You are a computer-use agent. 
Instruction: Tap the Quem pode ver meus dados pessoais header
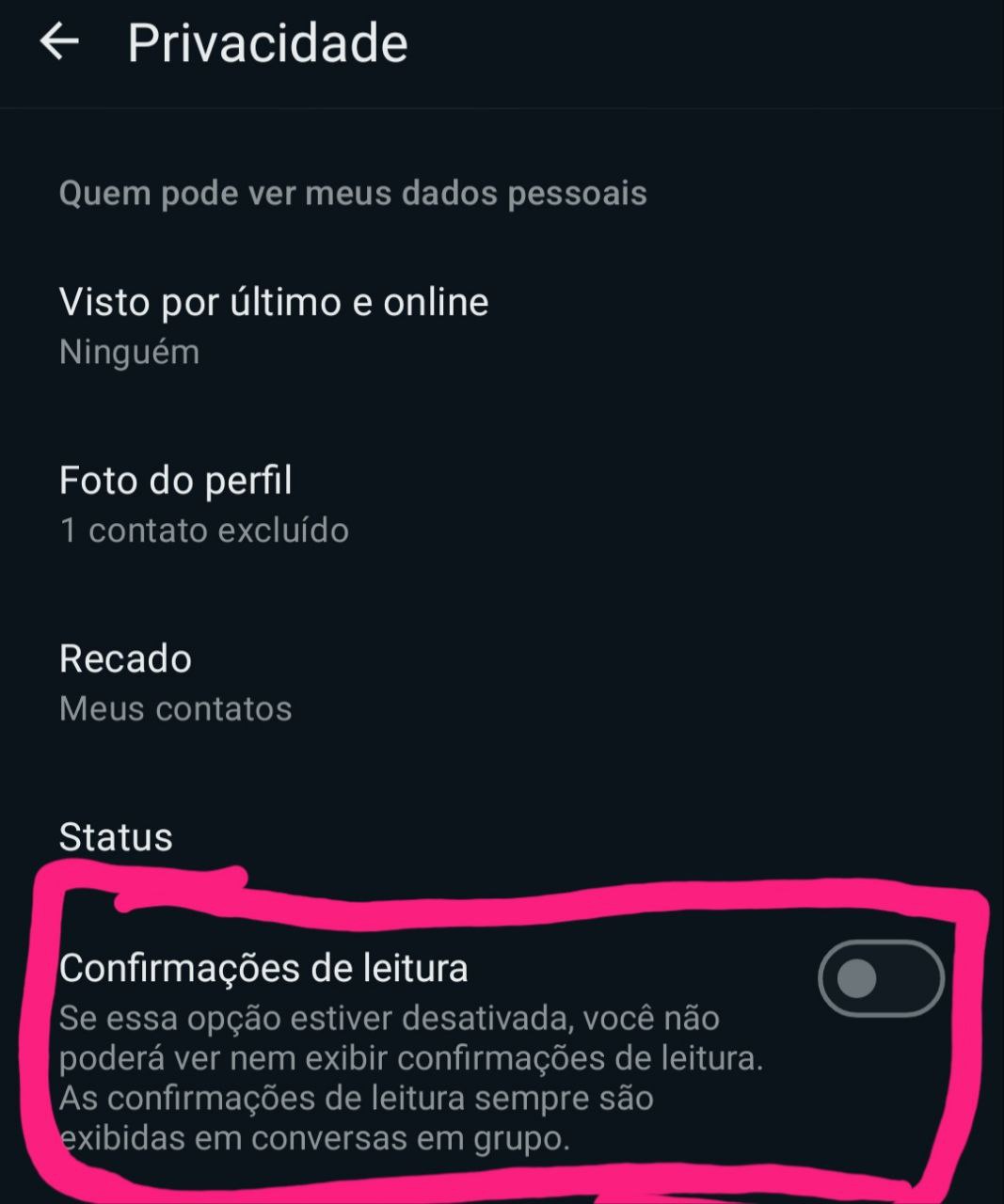(x=352, y=193)
